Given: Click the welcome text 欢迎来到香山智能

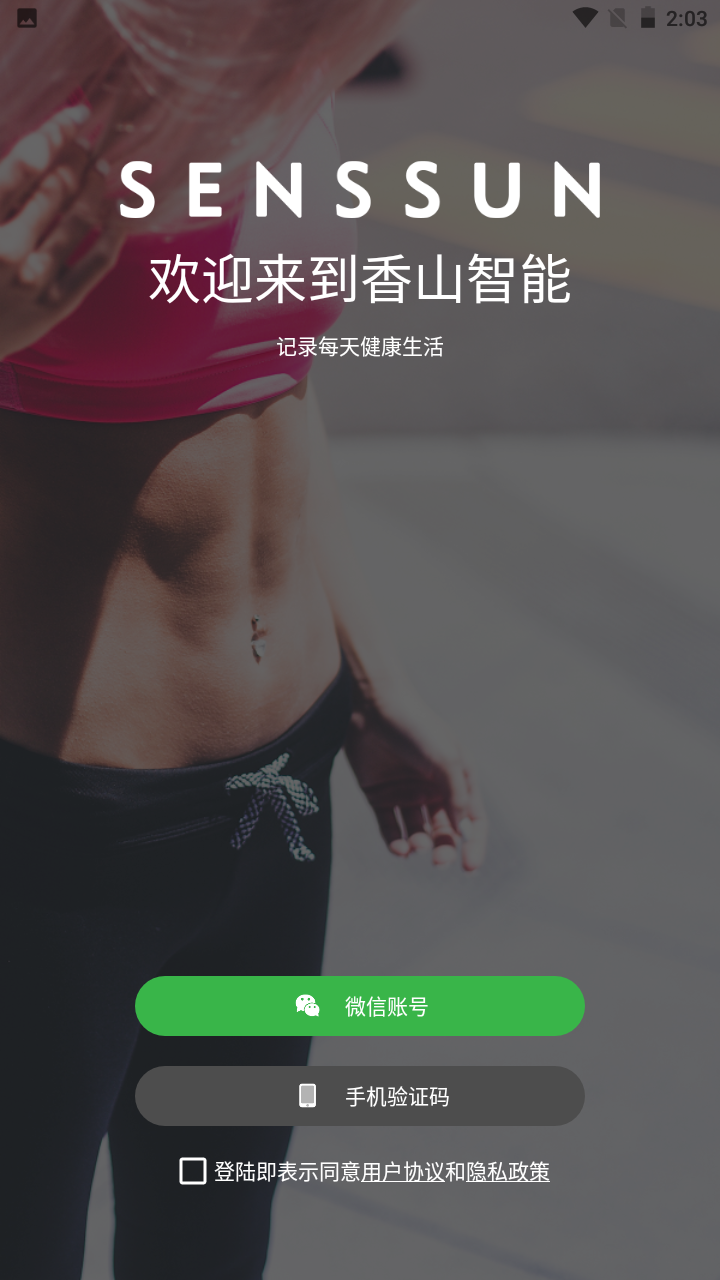Looking at the screenshot, I should point(360,278).
